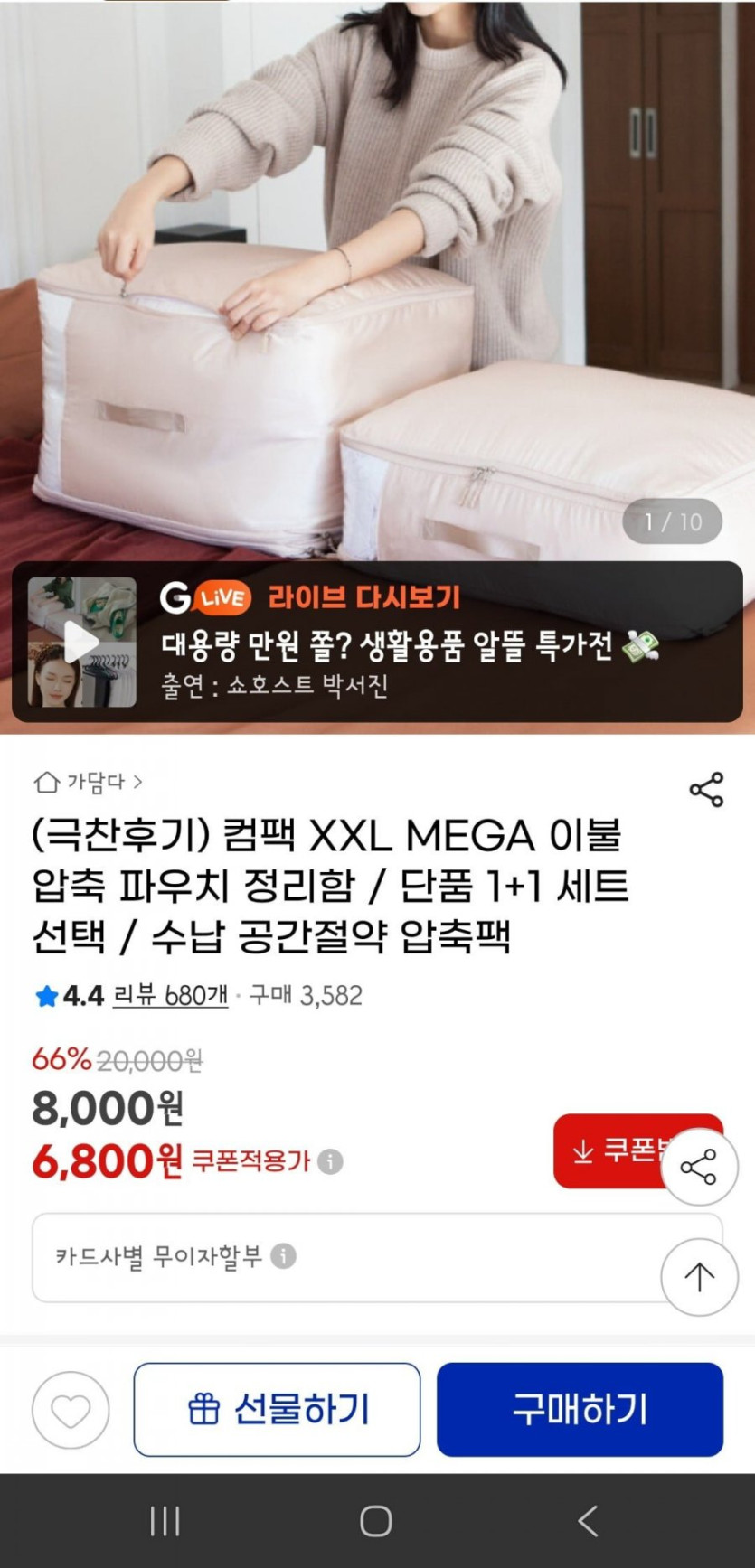The width and height of the screenshot is (755, 1568).
Task: Open the product main image
Action: pyautogui.click(x=377, y=271)
